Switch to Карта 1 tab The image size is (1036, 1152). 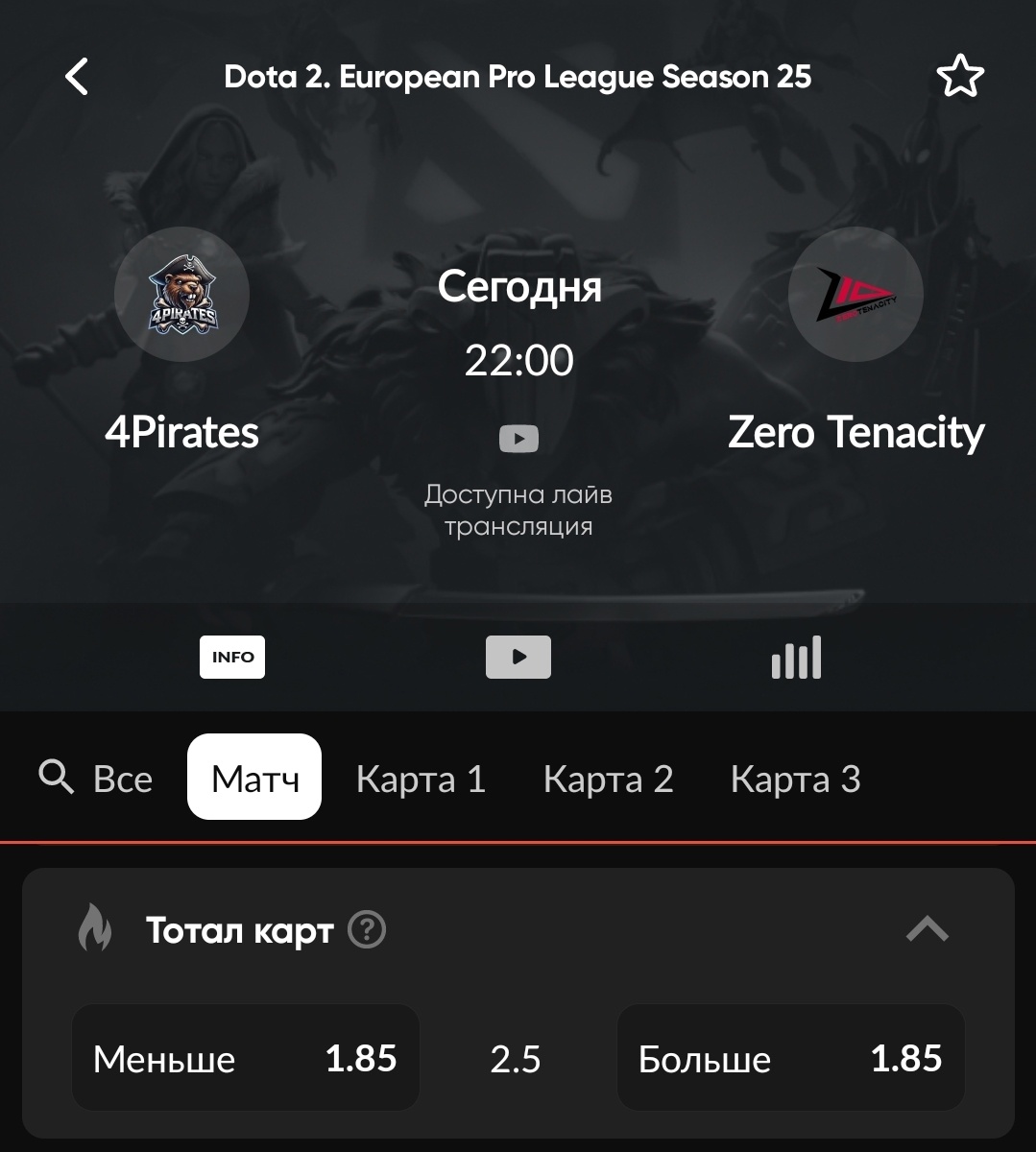click(421, 779)
